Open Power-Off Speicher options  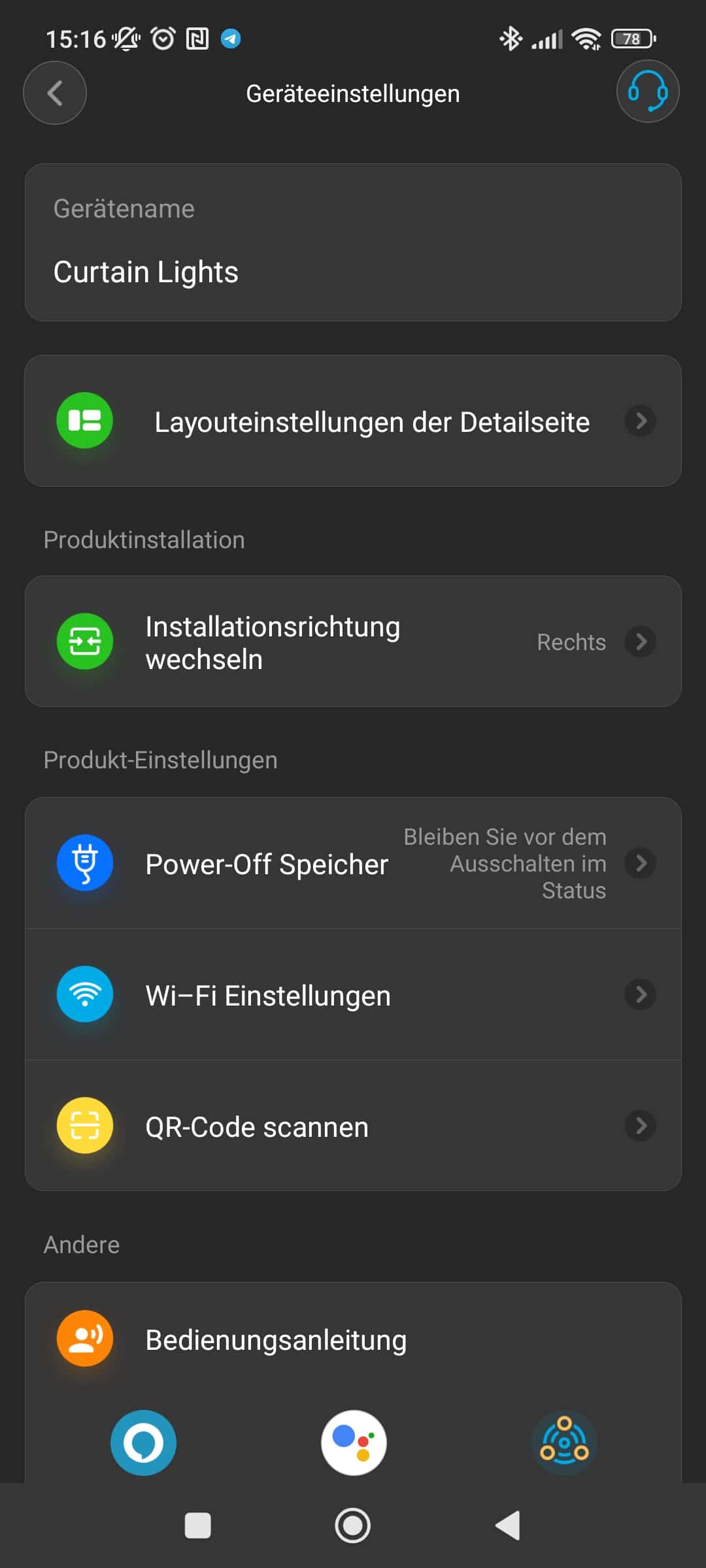[353, 864]
